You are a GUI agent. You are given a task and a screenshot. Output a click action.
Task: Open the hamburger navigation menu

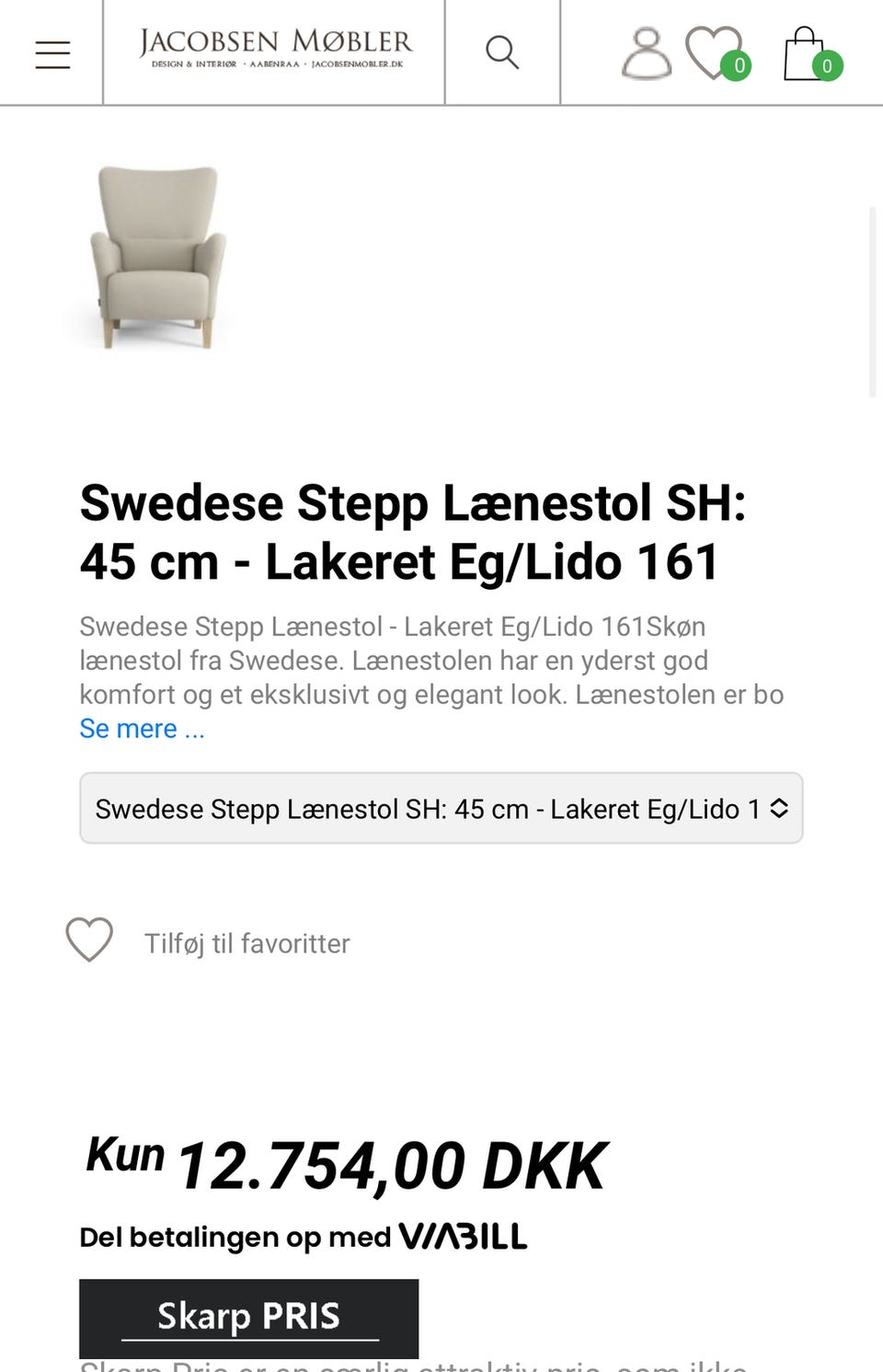[52, 52]
